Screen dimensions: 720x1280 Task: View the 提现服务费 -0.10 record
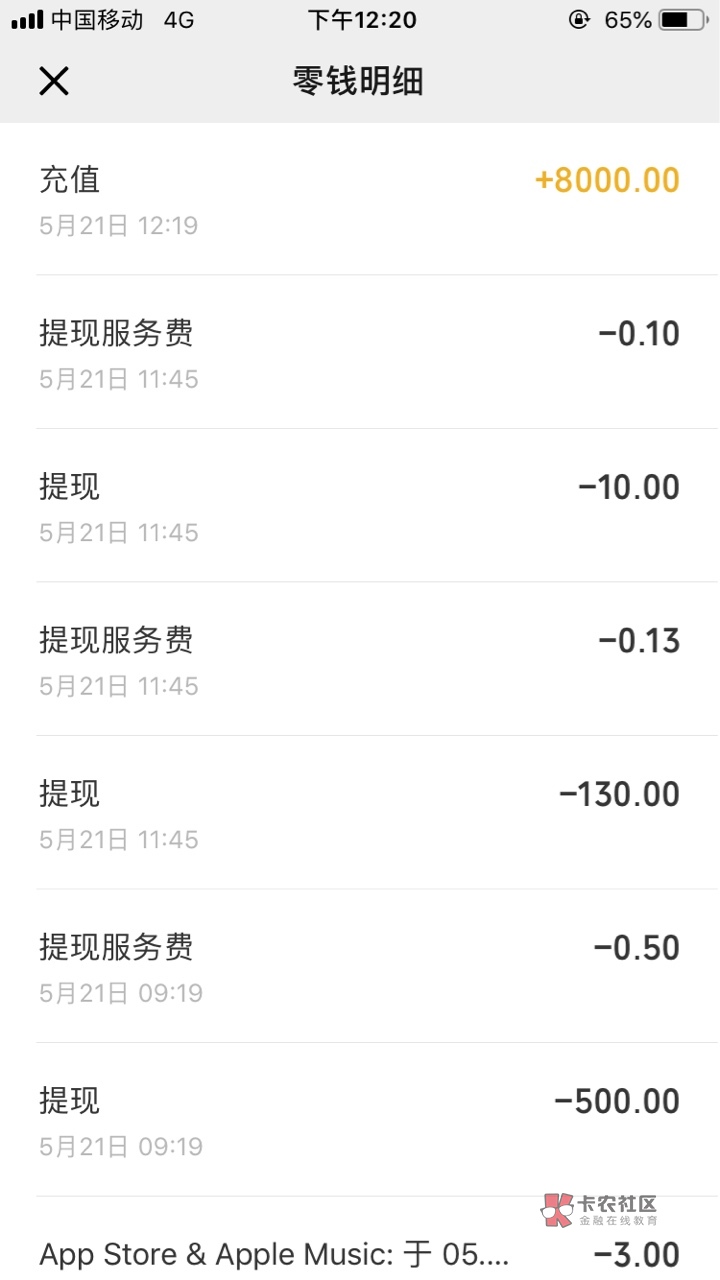point(360,353)
